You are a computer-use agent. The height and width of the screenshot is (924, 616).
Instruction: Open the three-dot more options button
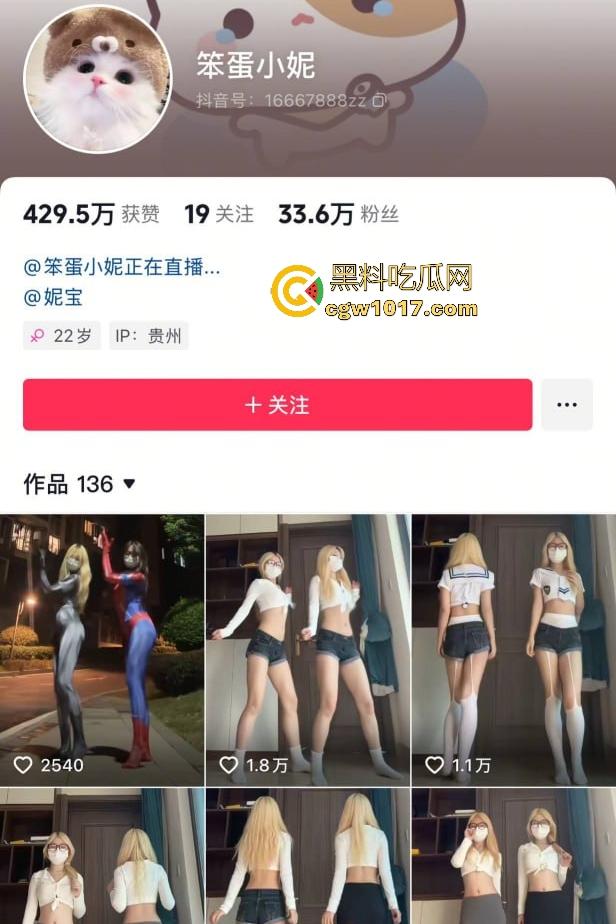(567, 405)
